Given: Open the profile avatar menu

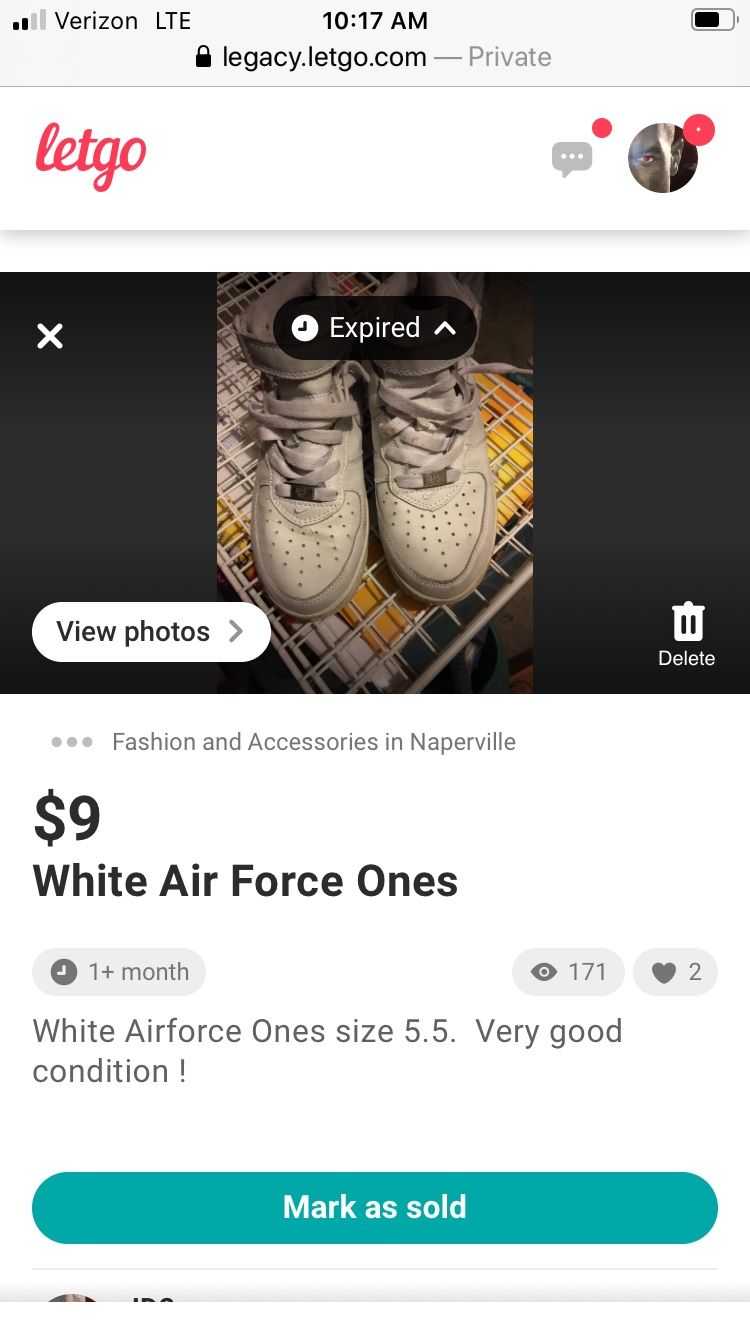Looking at the screenshot, I should [x=662, y=158].
